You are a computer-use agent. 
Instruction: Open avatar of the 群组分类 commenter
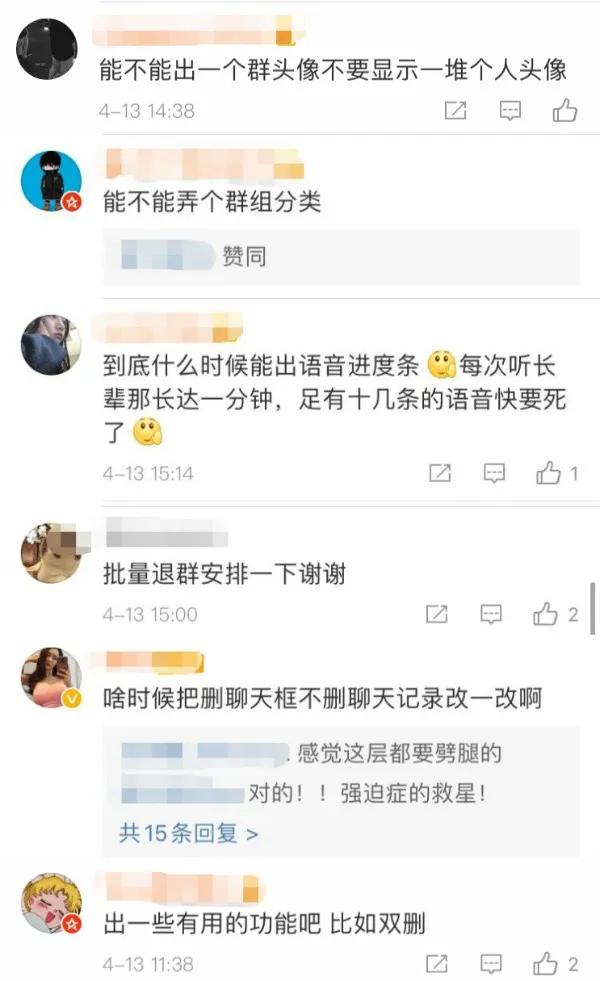[51, 180]
